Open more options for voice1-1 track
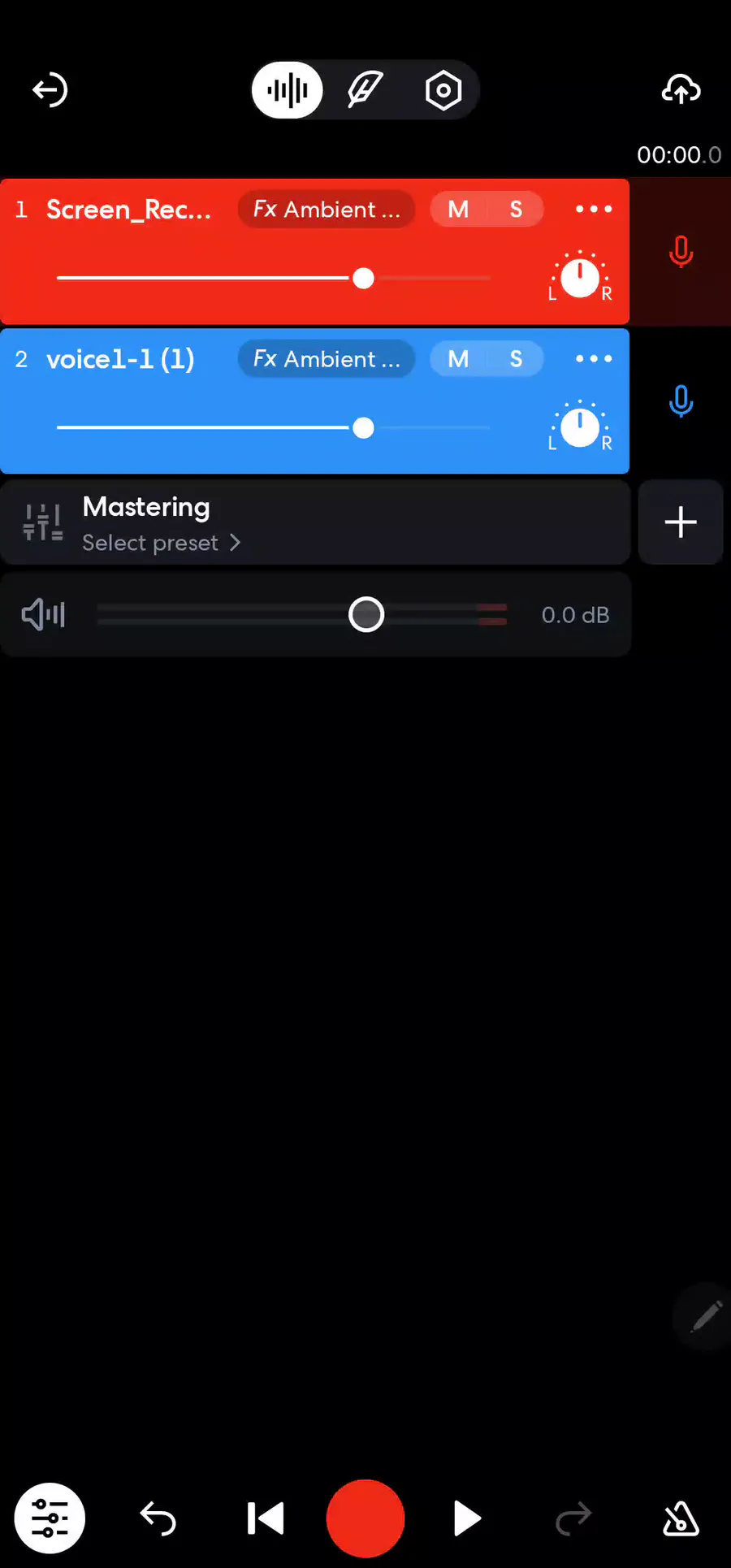The height and width of the screenshot is (1568, 731). (x=594, y=359)
